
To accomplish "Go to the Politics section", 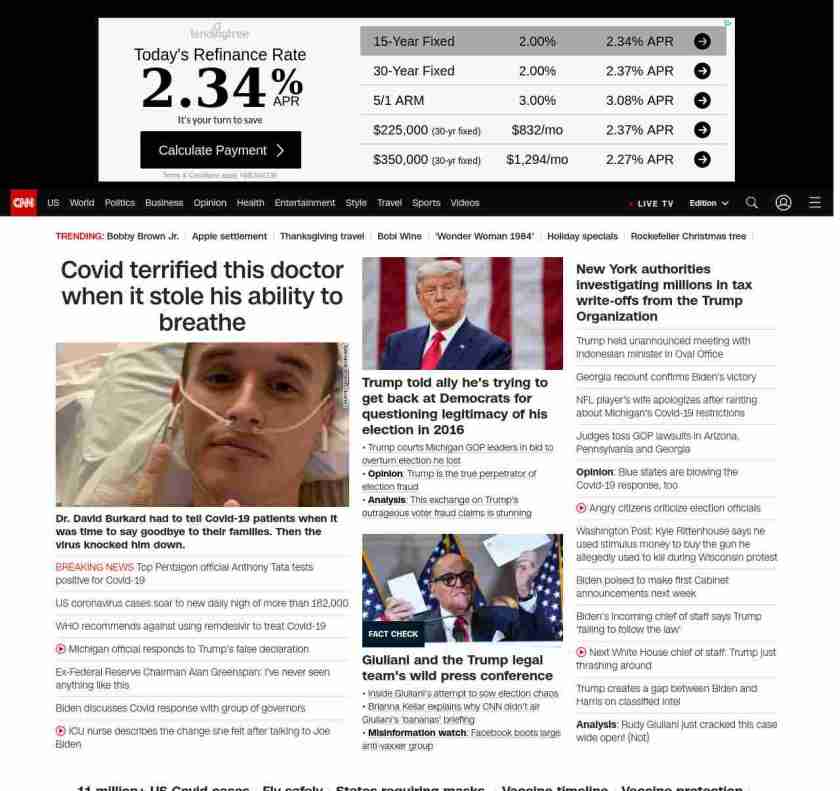I will [x=119, y=203].
